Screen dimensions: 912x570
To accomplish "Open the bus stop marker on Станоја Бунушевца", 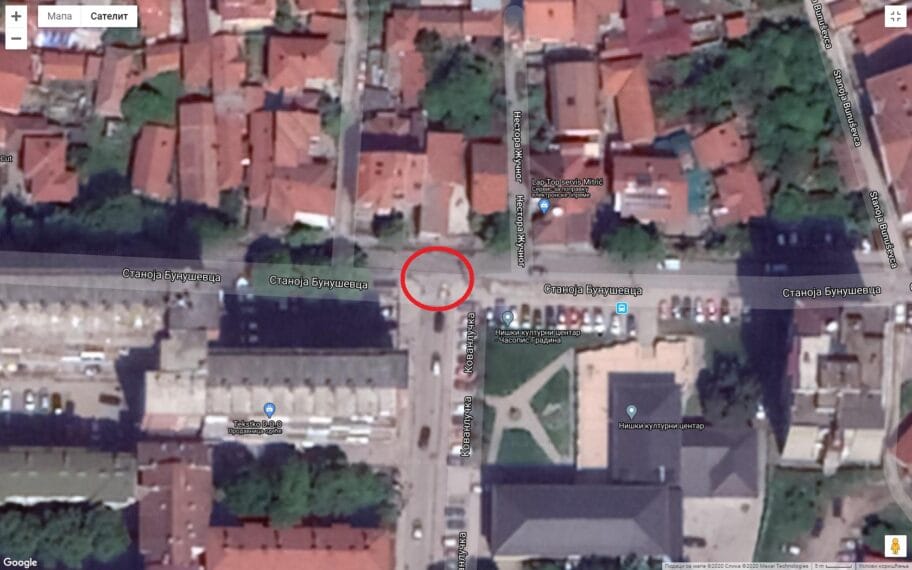I will (x=621, y=308).
